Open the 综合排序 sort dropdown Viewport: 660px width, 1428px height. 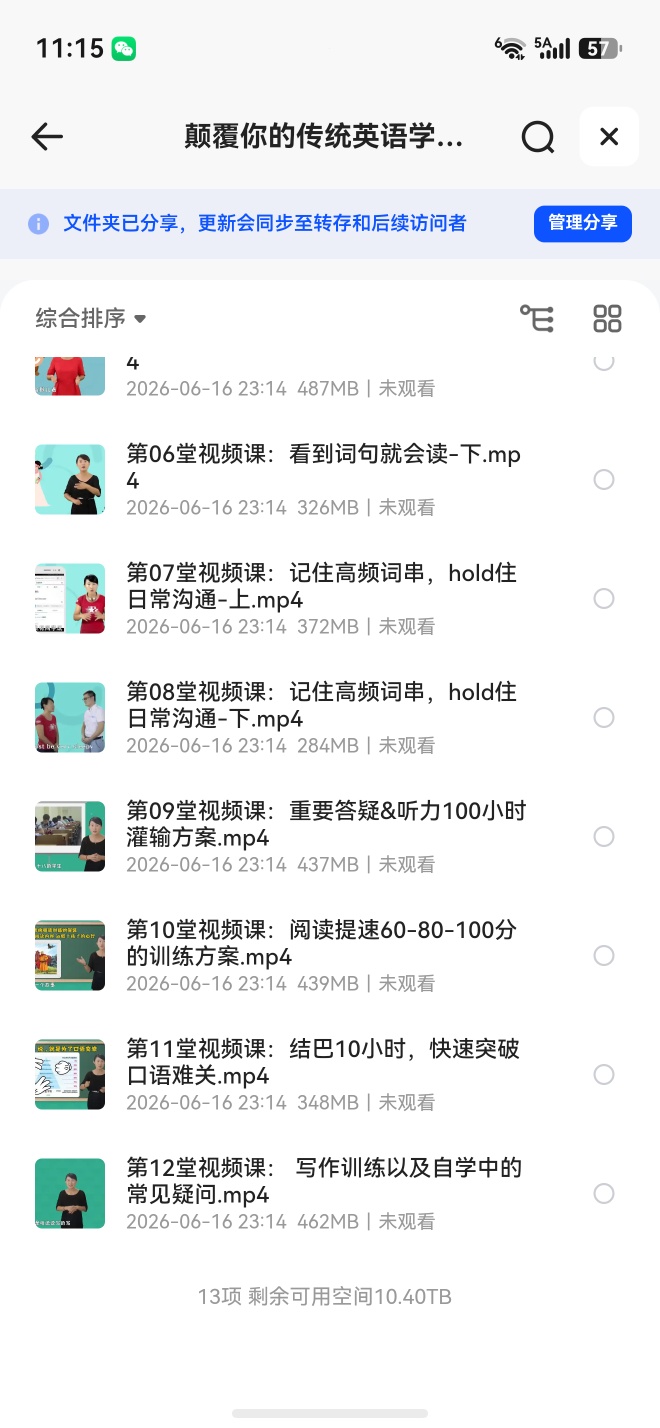tap(91, 319)
